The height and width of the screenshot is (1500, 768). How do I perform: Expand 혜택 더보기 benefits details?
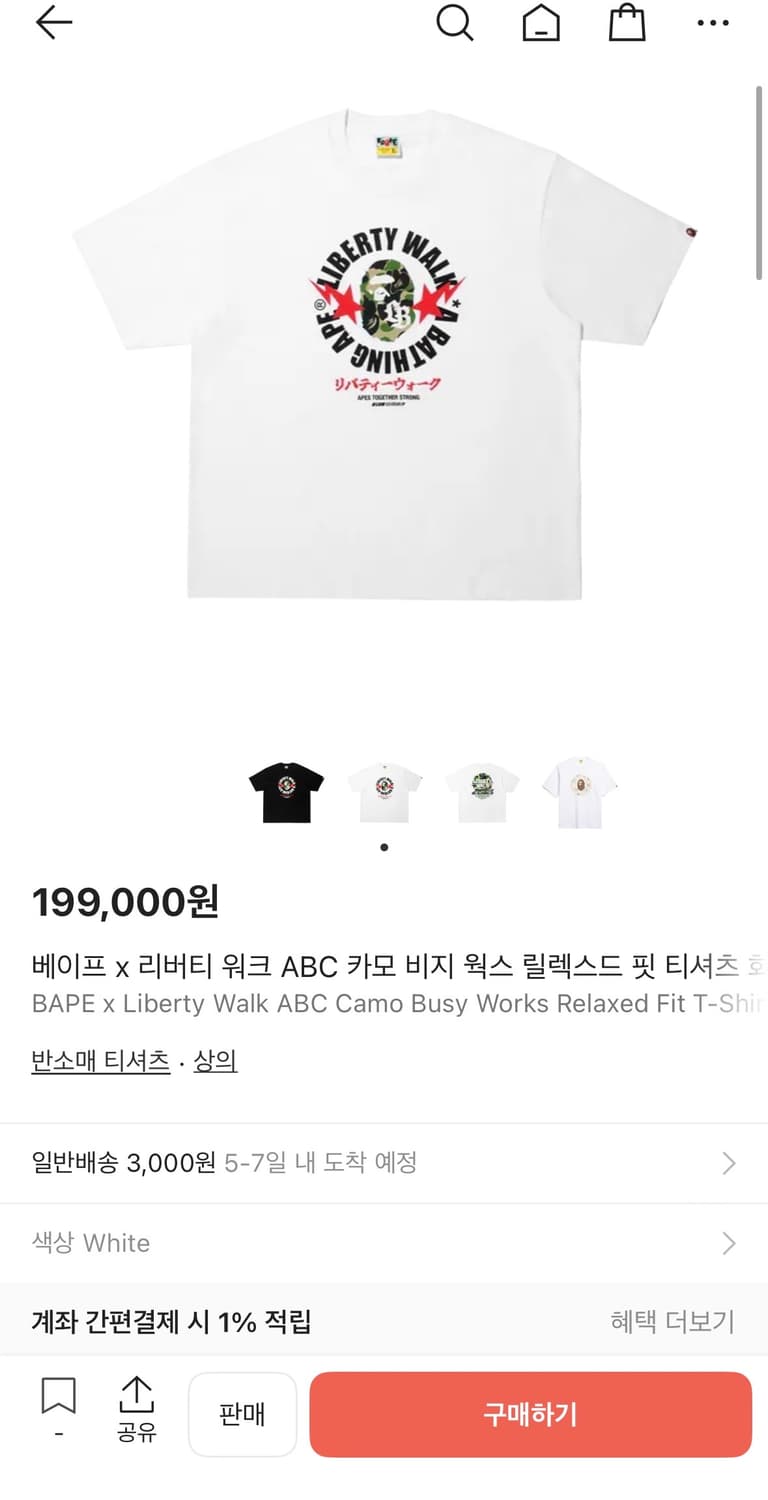point(672,1320)
